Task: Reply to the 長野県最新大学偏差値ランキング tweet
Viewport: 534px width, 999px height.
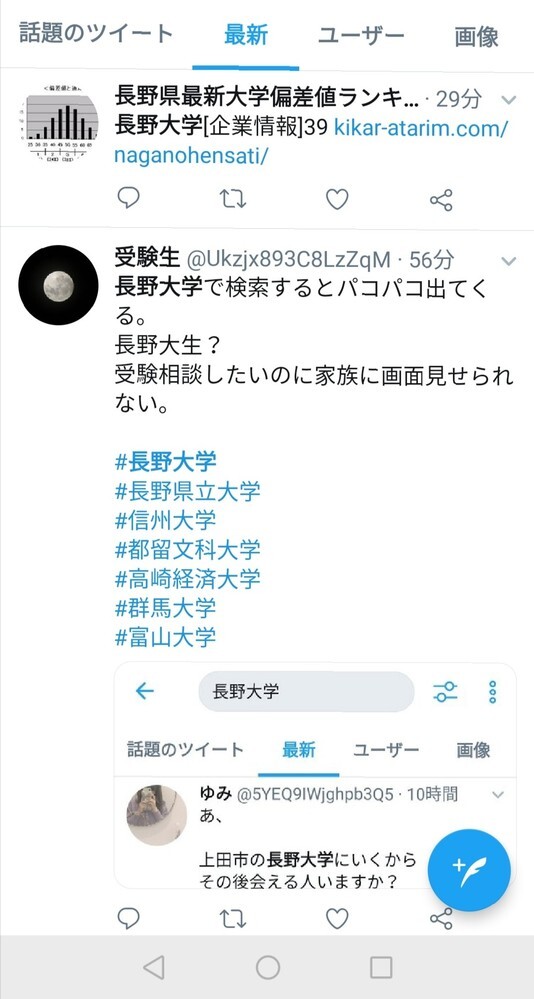Action: (129, 199)
